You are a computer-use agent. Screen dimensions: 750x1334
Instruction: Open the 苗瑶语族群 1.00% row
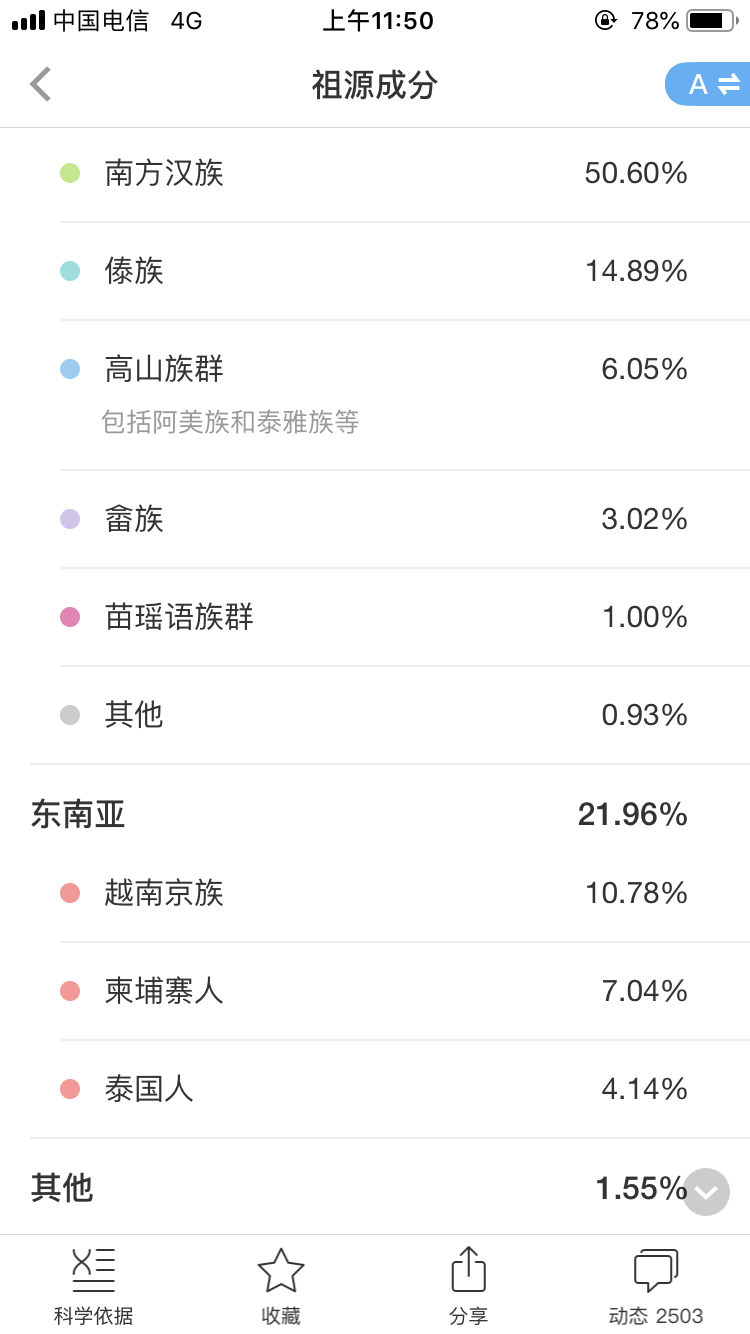click(390, 617)
